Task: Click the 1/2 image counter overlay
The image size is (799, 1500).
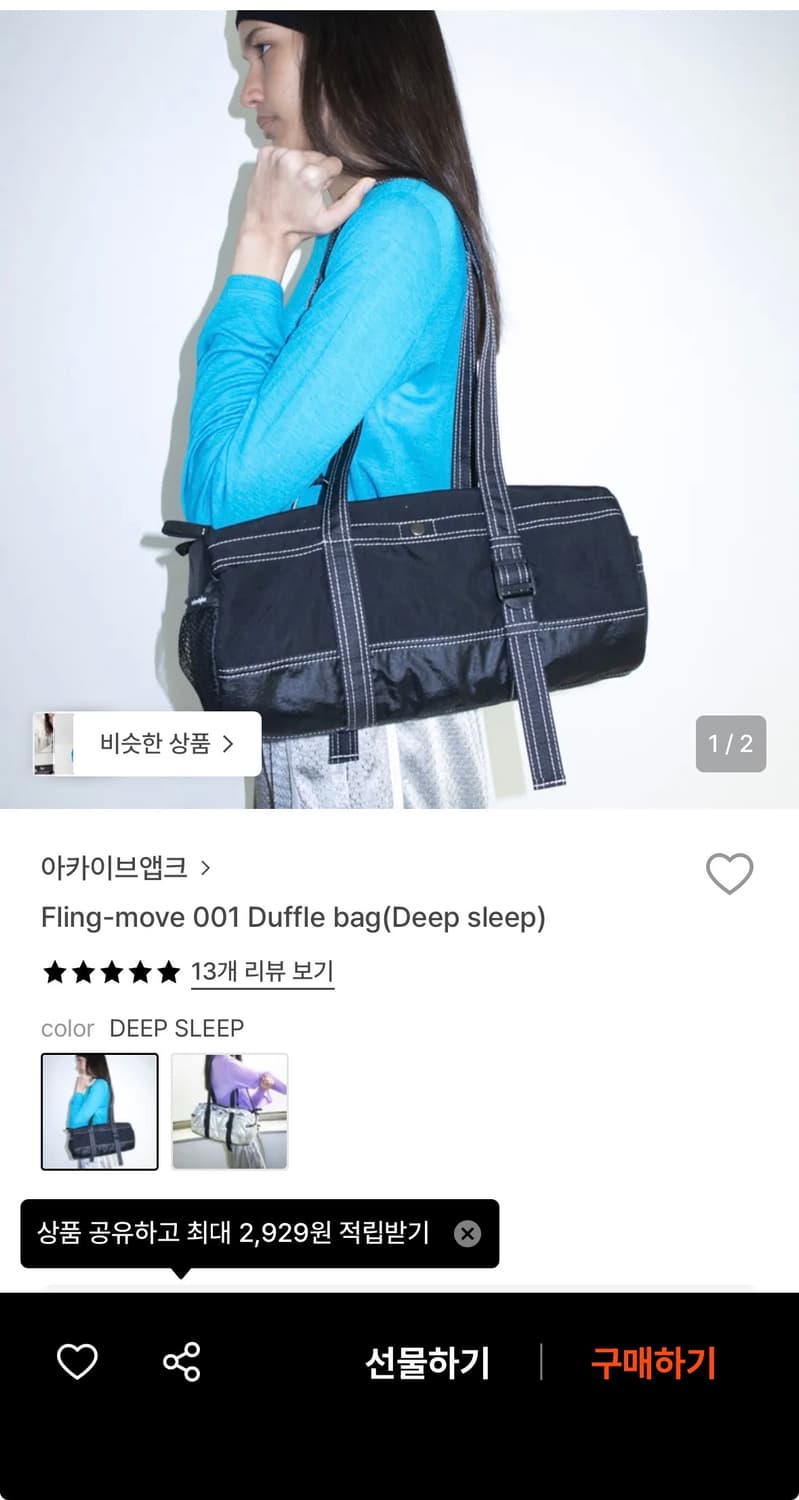Action: tap(731, 743)
